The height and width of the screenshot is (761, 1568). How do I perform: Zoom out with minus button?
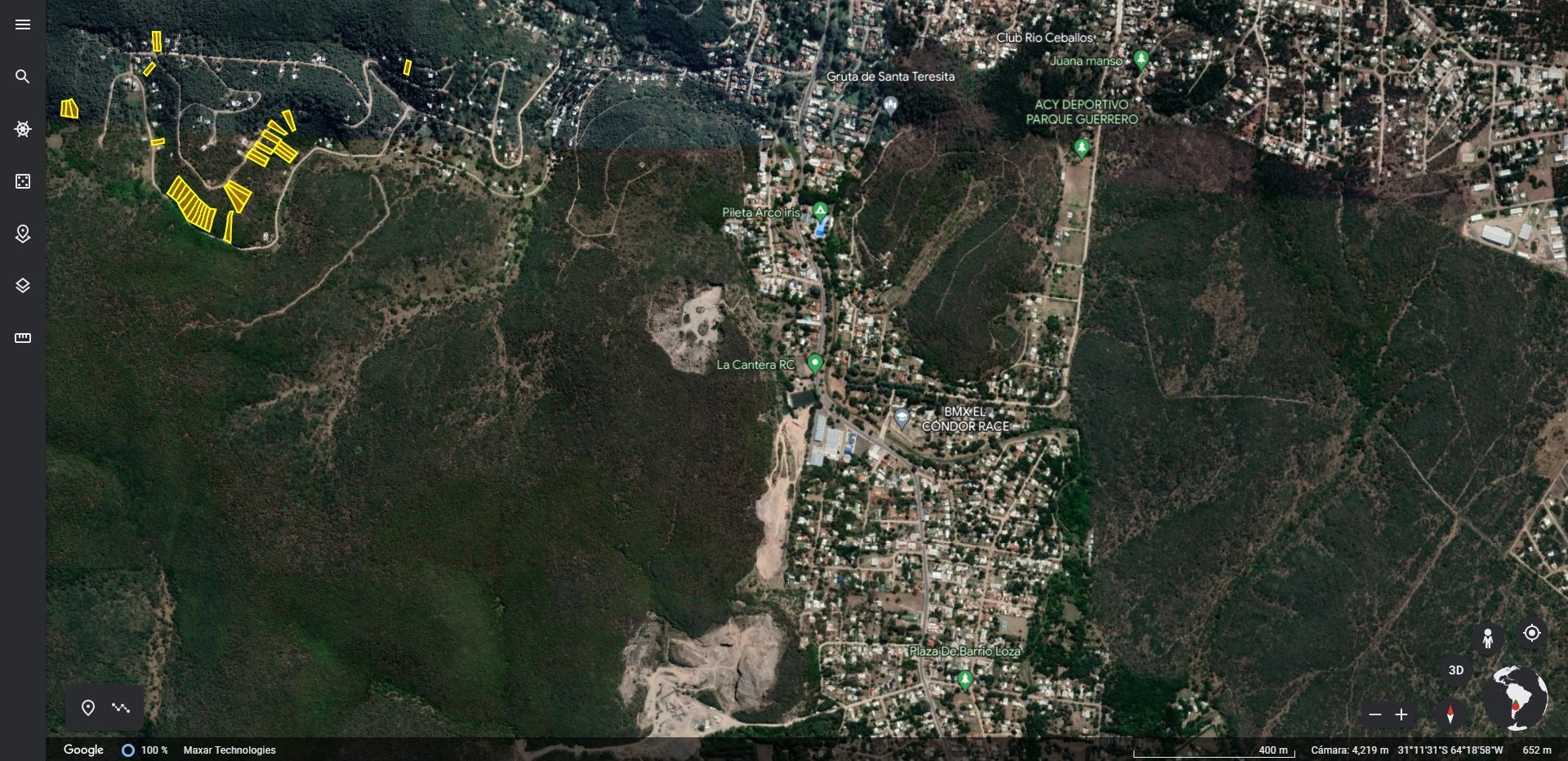1375,714
